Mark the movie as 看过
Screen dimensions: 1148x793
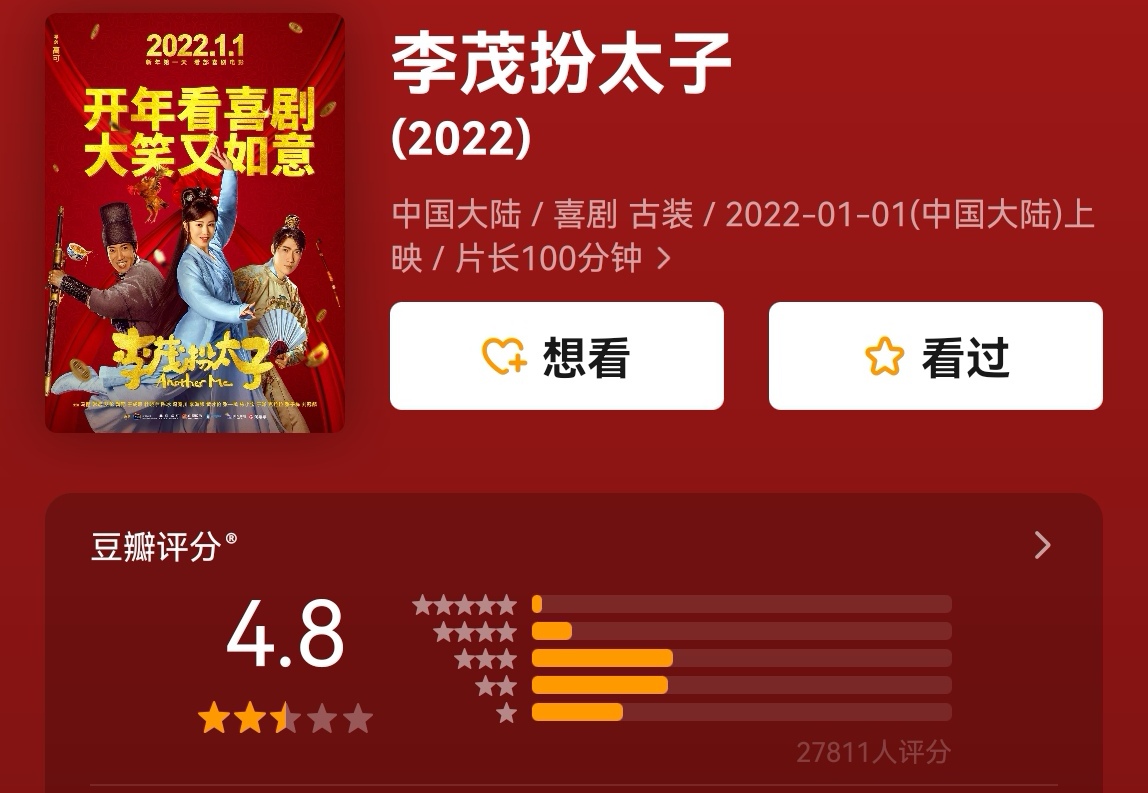[935, 356]
